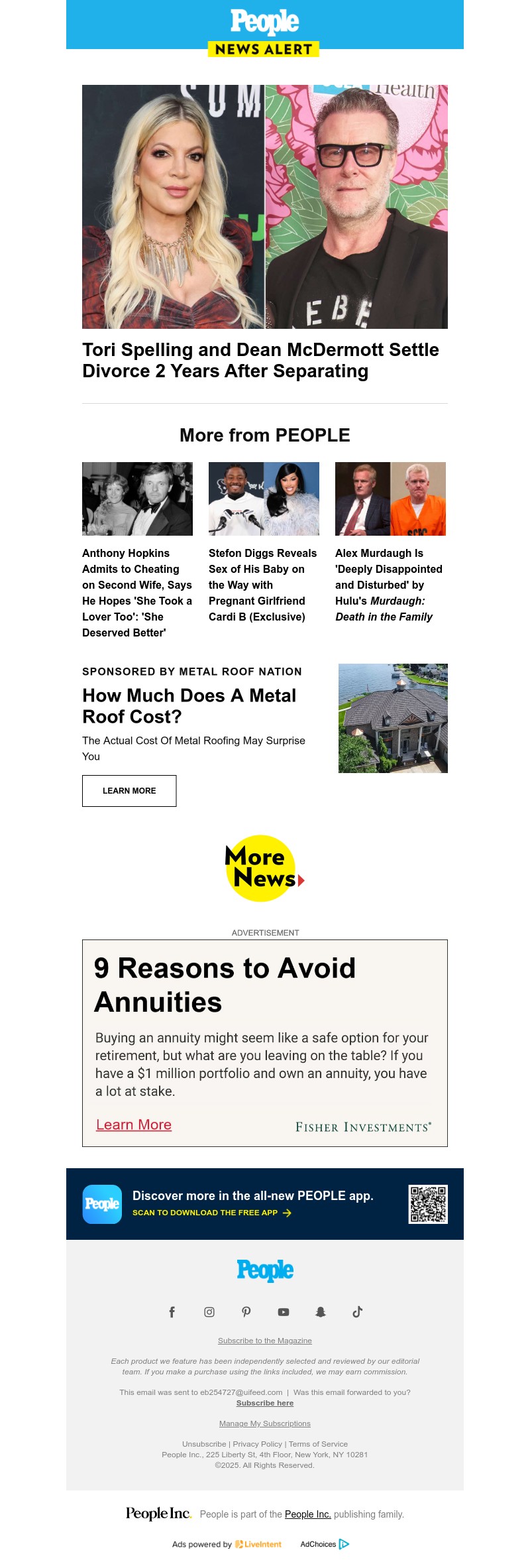
Task: Open People's Pinterest icon
Action: [x=246, y=1311]
